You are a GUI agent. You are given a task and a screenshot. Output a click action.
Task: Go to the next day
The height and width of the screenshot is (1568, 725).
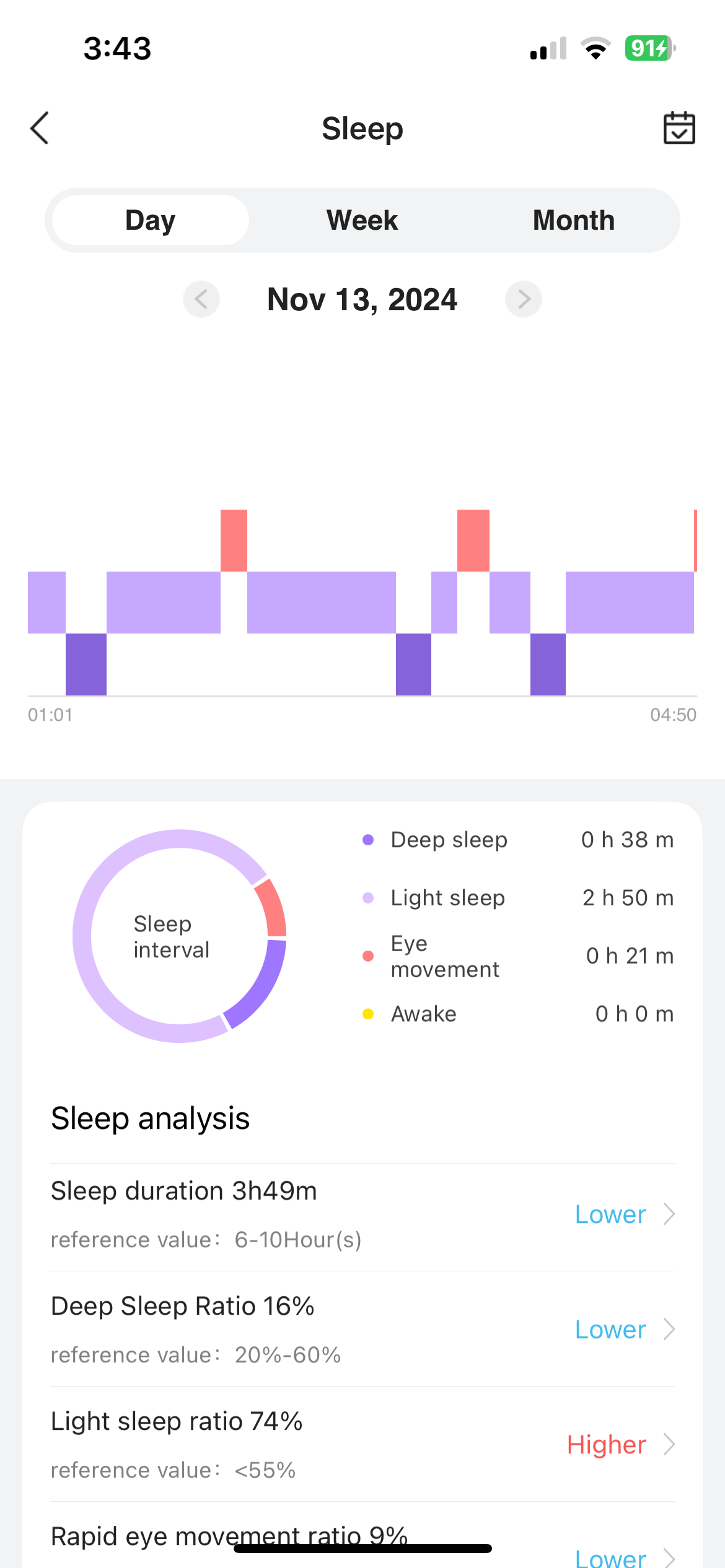tap(524, 299)
